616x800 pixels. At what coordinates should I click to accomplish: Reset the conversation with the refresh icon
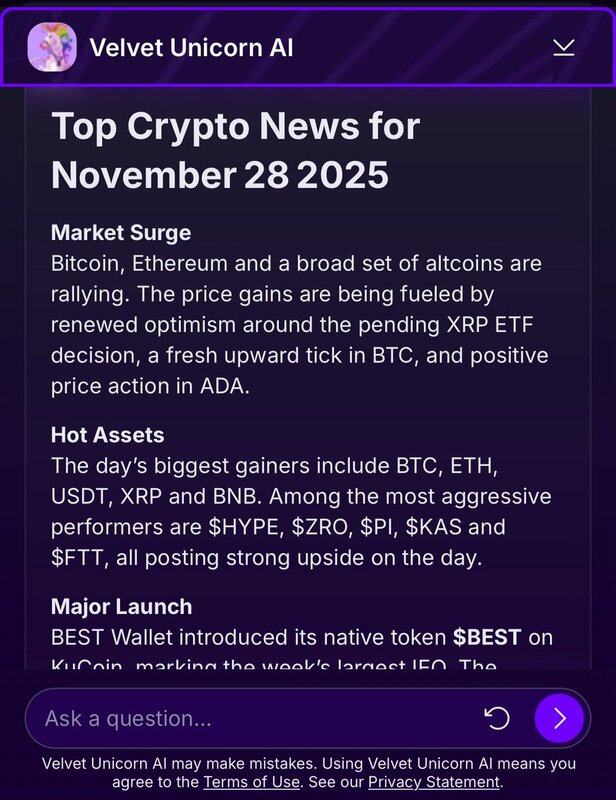point(497,718)
